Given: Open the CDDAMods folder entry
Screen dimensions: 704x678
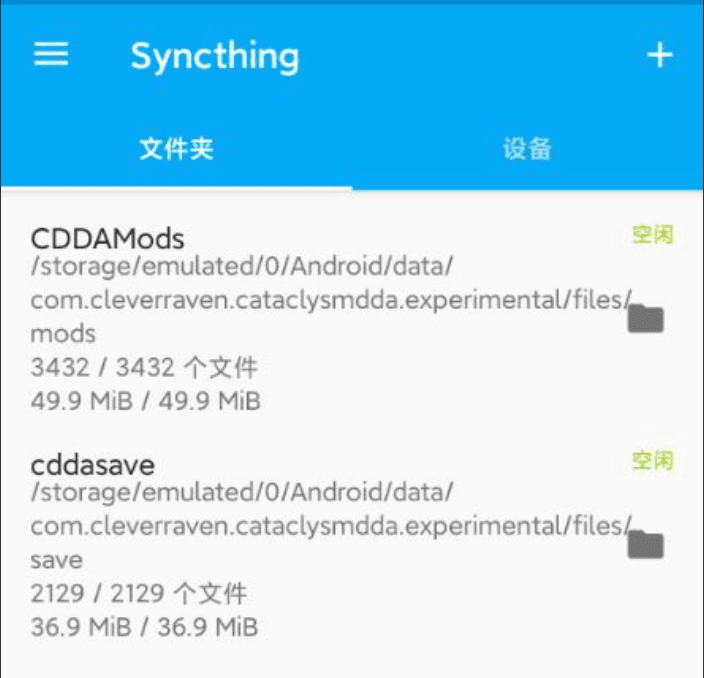Looking at the screenshot, I should coord(352,318).
